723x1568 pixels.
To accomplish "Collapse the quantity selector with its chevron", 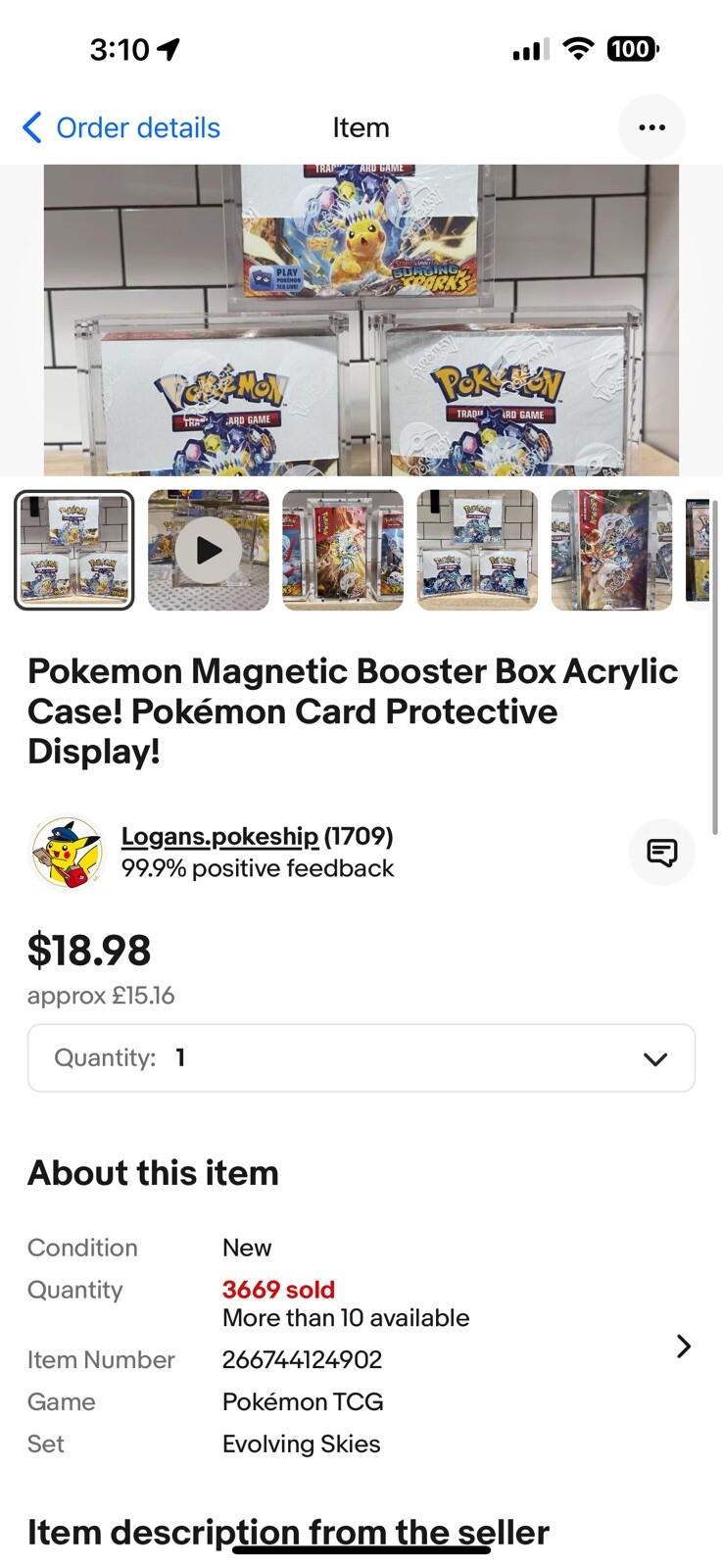I will click(x=654, y=1058).
